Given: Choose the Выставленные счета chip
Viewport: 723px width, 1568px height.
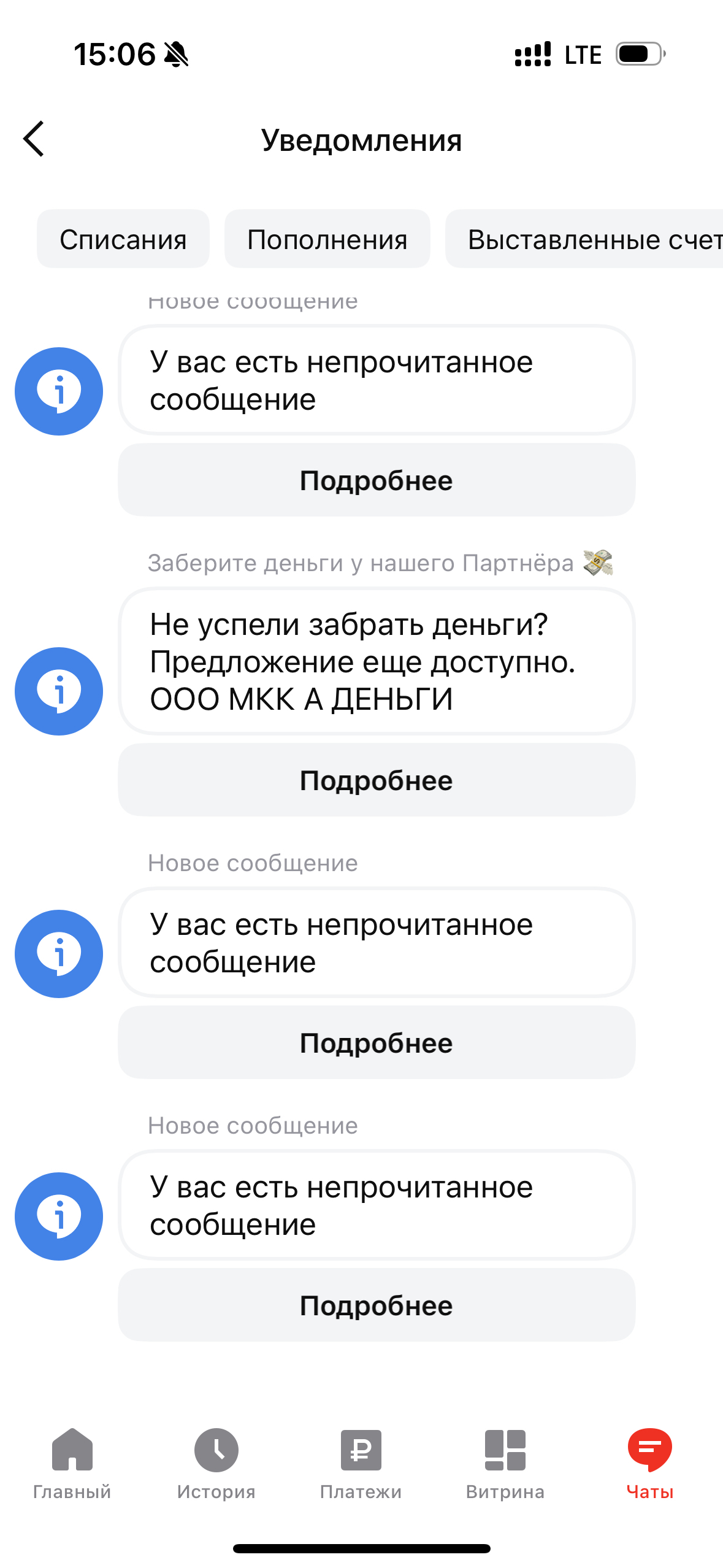Looking at the screenshot, I should click(584, 239).
